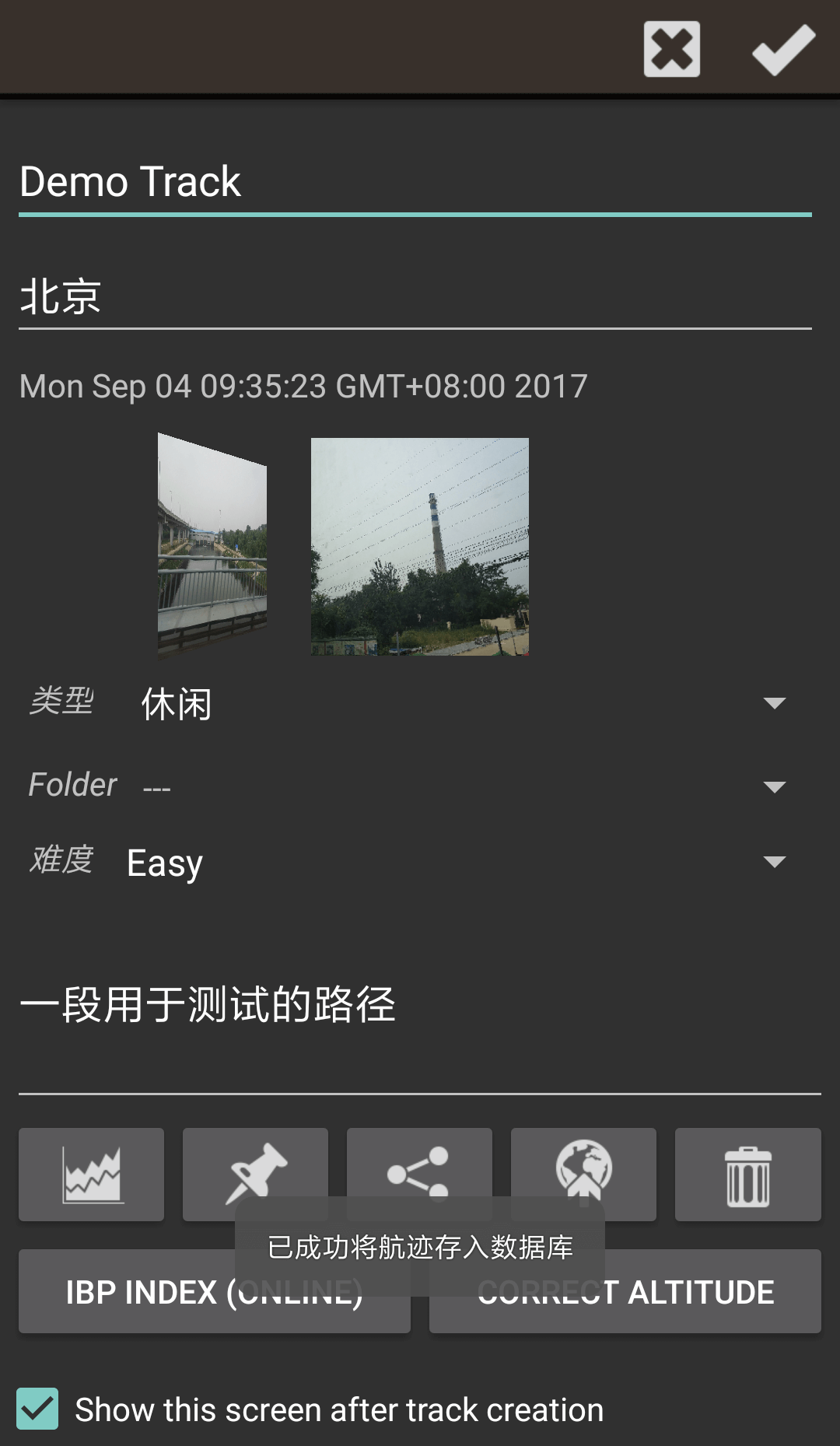The width and height of the screenshot is (840, 1446).
Task: Cancel editing with the X icon
Action: click(672, 49)
